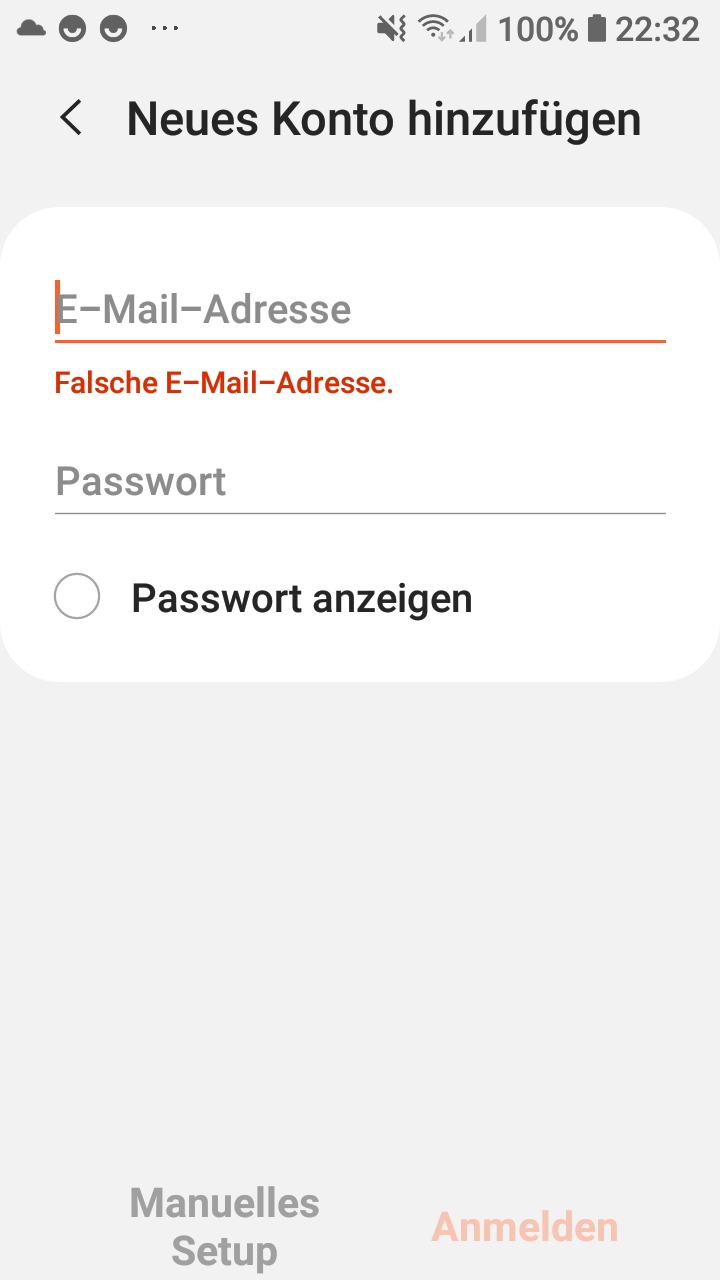This screenshot has width=720, height=1280.
Task: Open Manuelles Setup
Action: click(224, 1227)
